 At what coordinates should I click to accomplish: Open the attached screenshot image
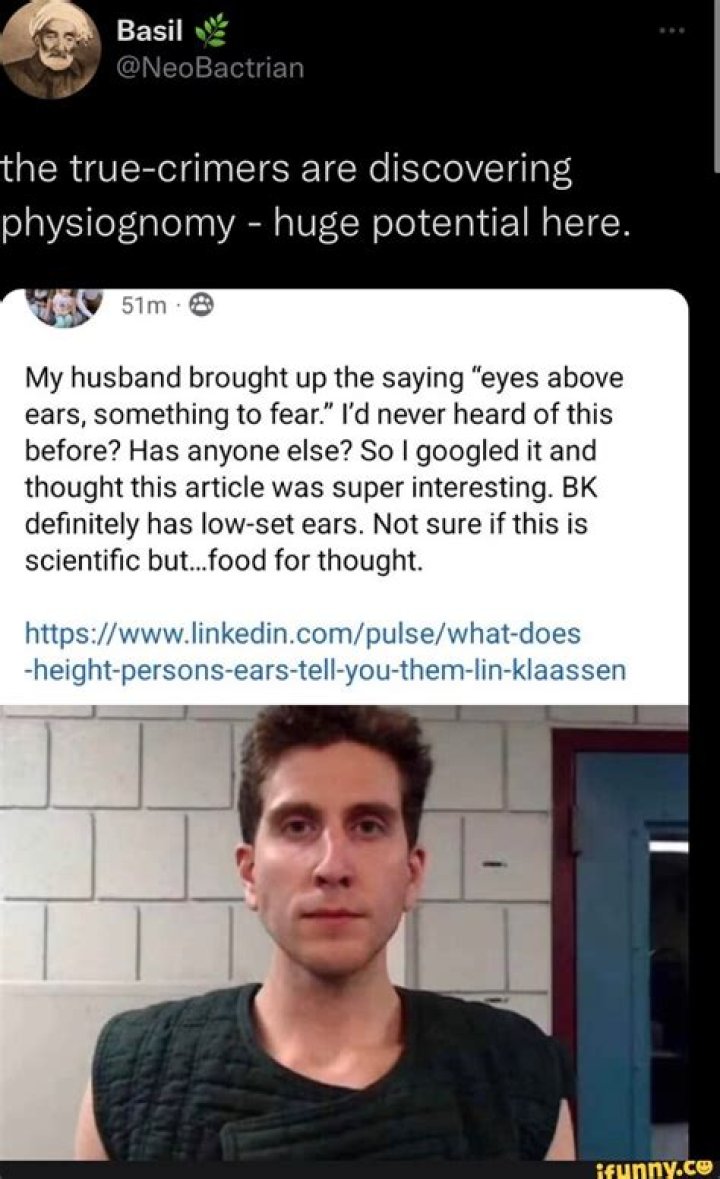[344, 720]
